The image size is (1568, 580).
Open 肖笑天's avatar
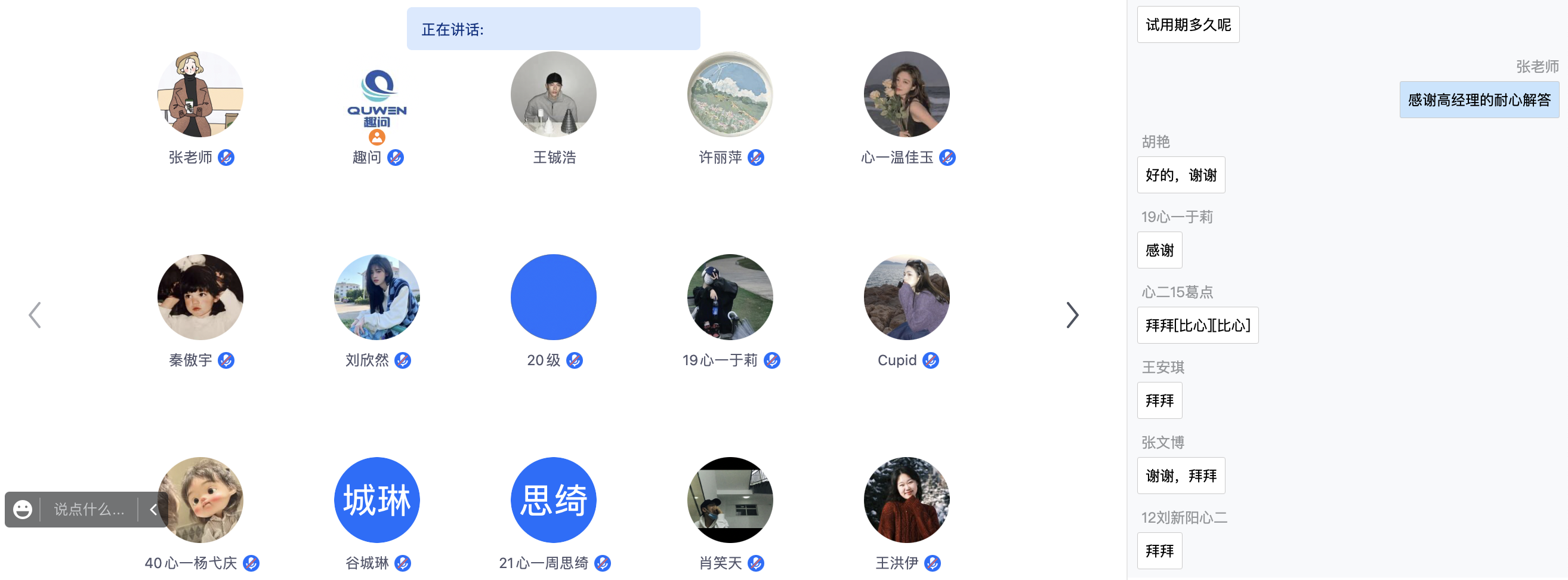(x=730, y=499)
